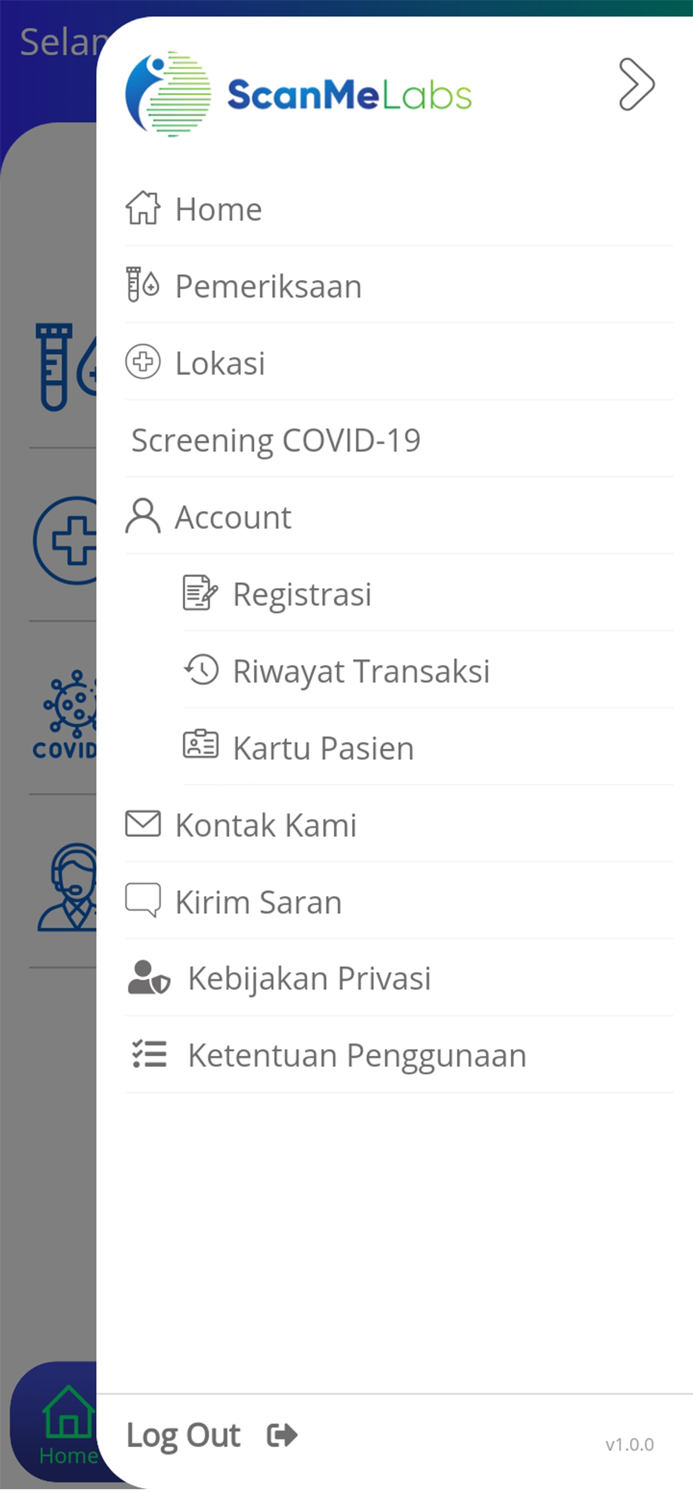
Task: Open Kontak Kami
Action: click(398, 825)
